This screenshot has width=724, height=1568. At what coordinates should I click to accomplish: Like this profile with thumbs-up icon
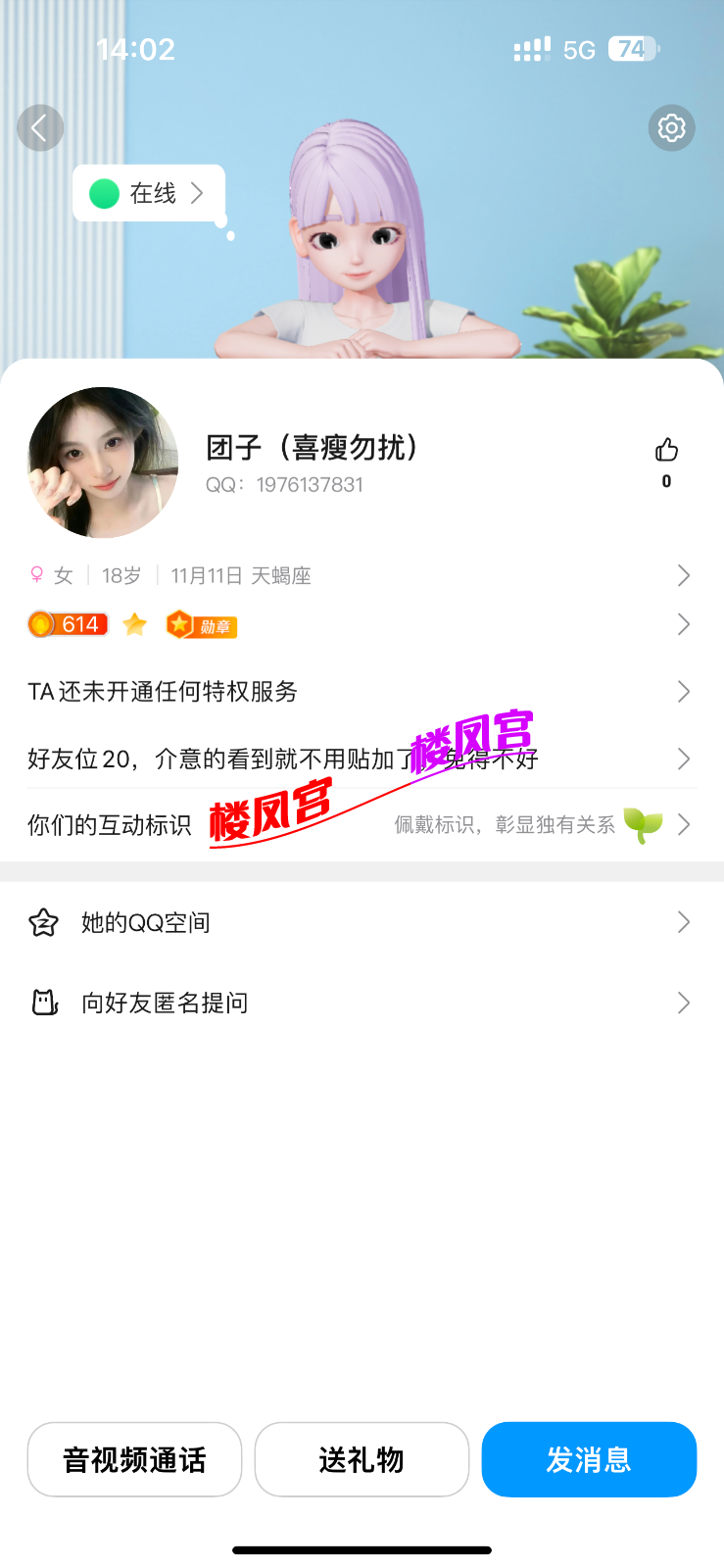click(x=666, y=451)
